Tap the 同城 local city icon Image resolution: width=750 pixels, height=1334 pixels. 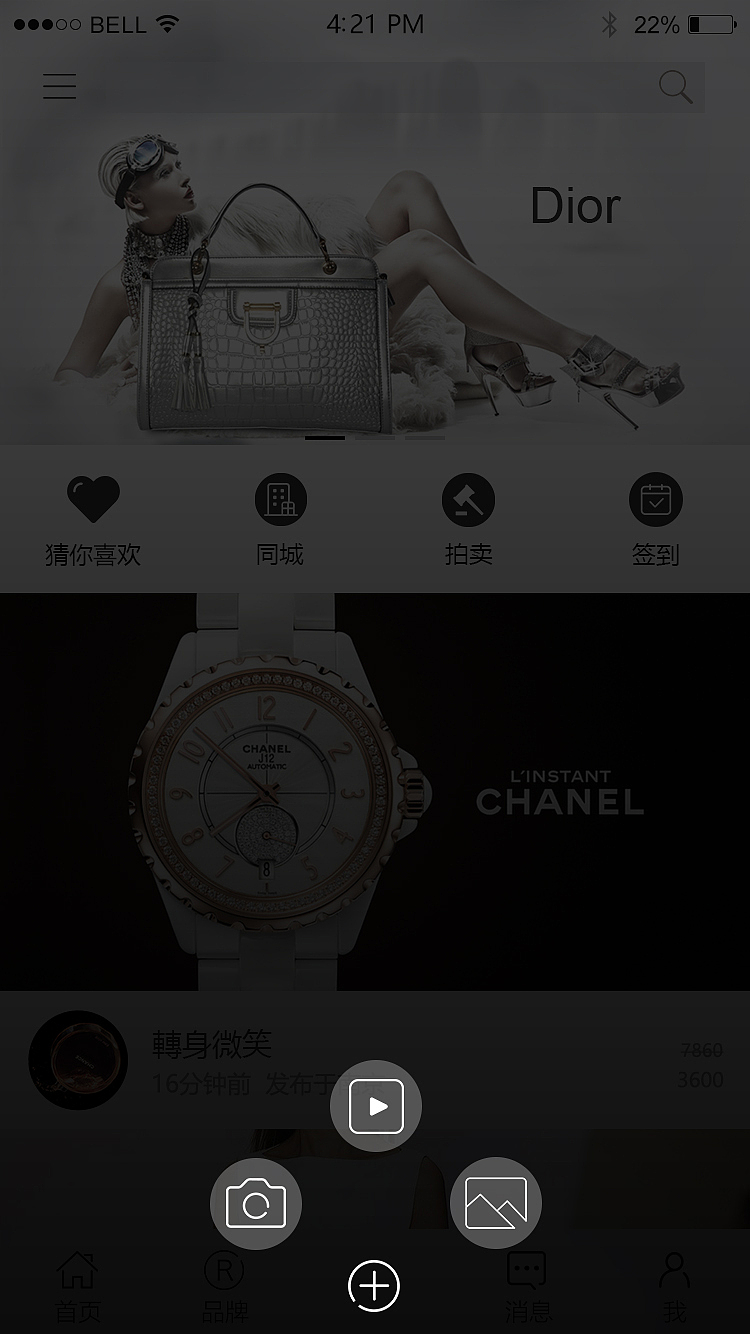pos(280,499)
